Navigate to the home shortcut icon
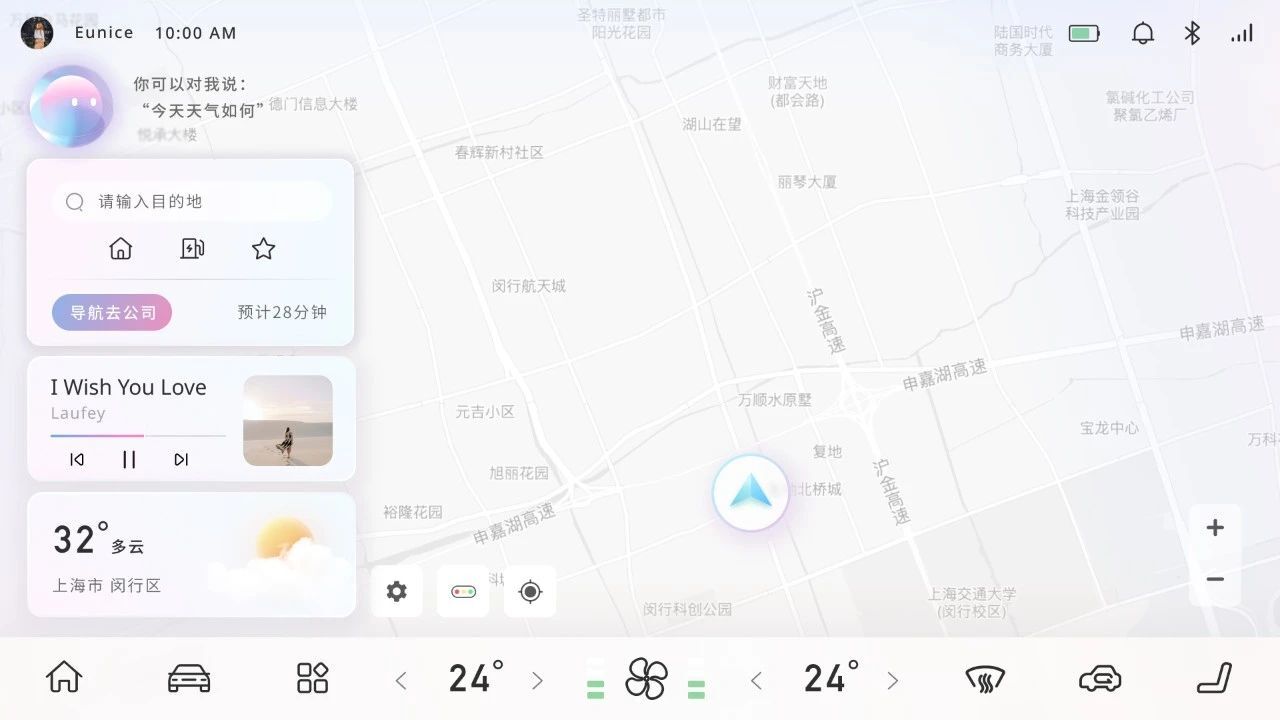1280x720 pixels. pyautogui.click(x=121, y=249)
